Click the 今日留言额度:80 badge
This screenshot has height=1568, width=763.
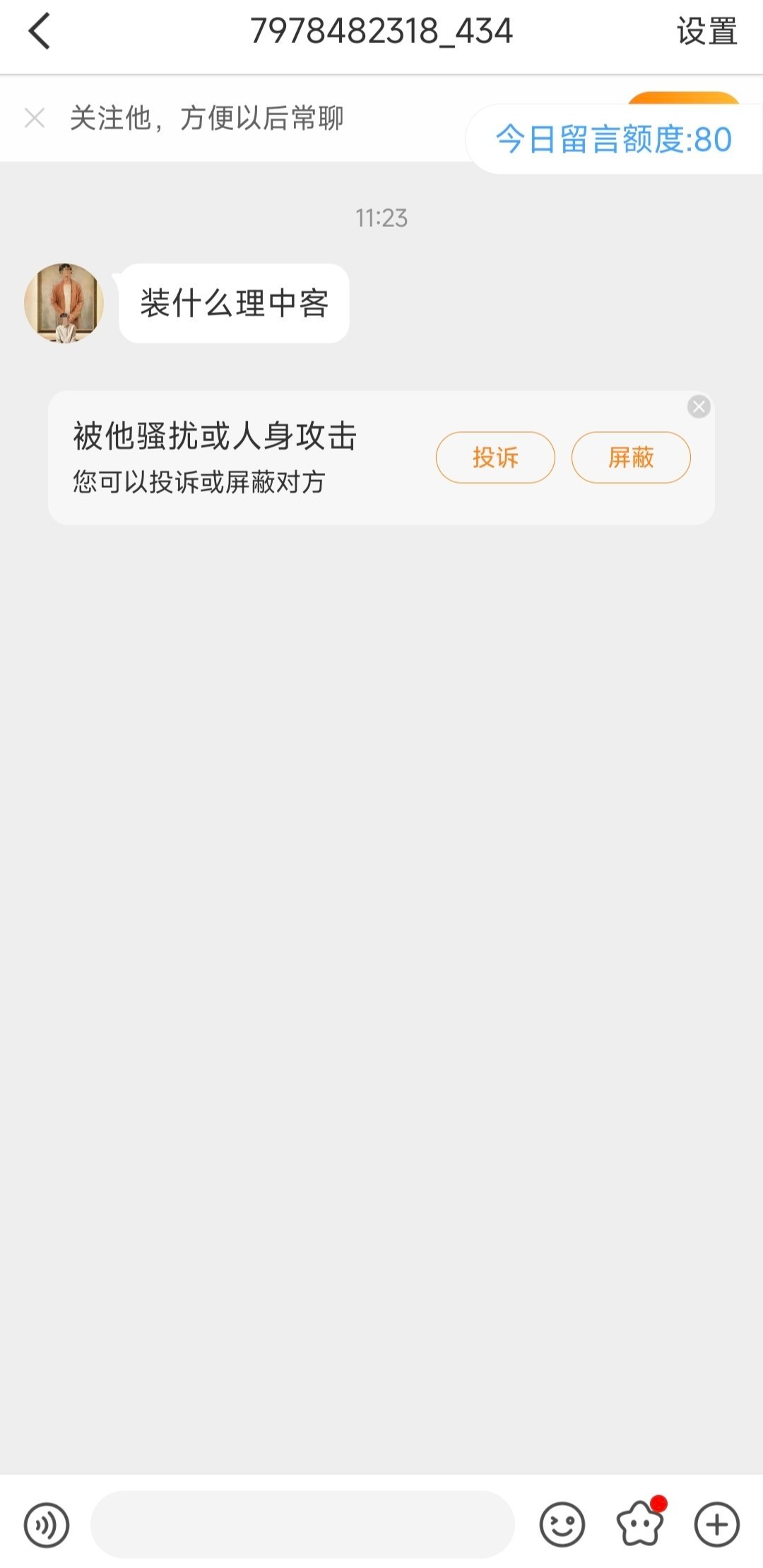click(x=613, y=140)
